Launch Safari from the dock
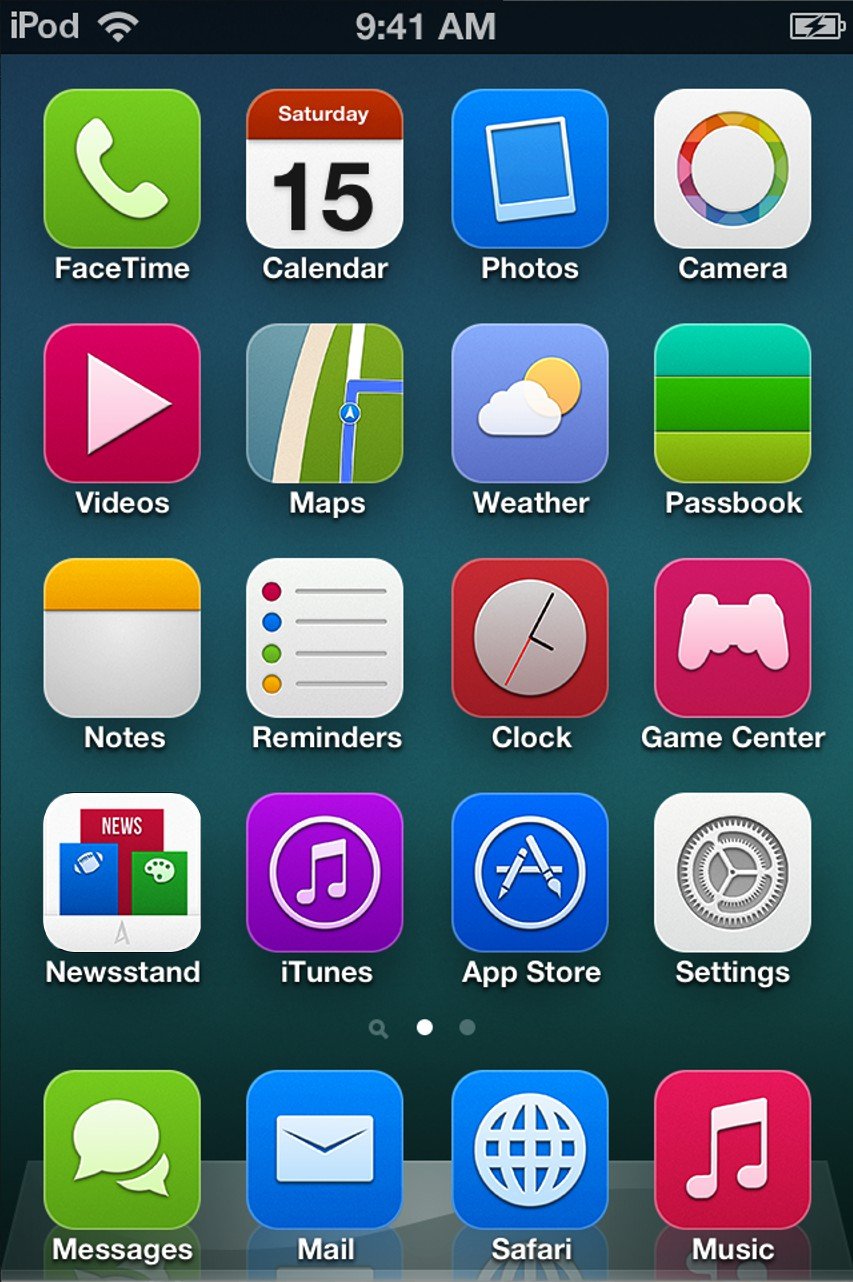Screen dimensions: 853x1282 pyautogui.click(x=529, y=1149)
